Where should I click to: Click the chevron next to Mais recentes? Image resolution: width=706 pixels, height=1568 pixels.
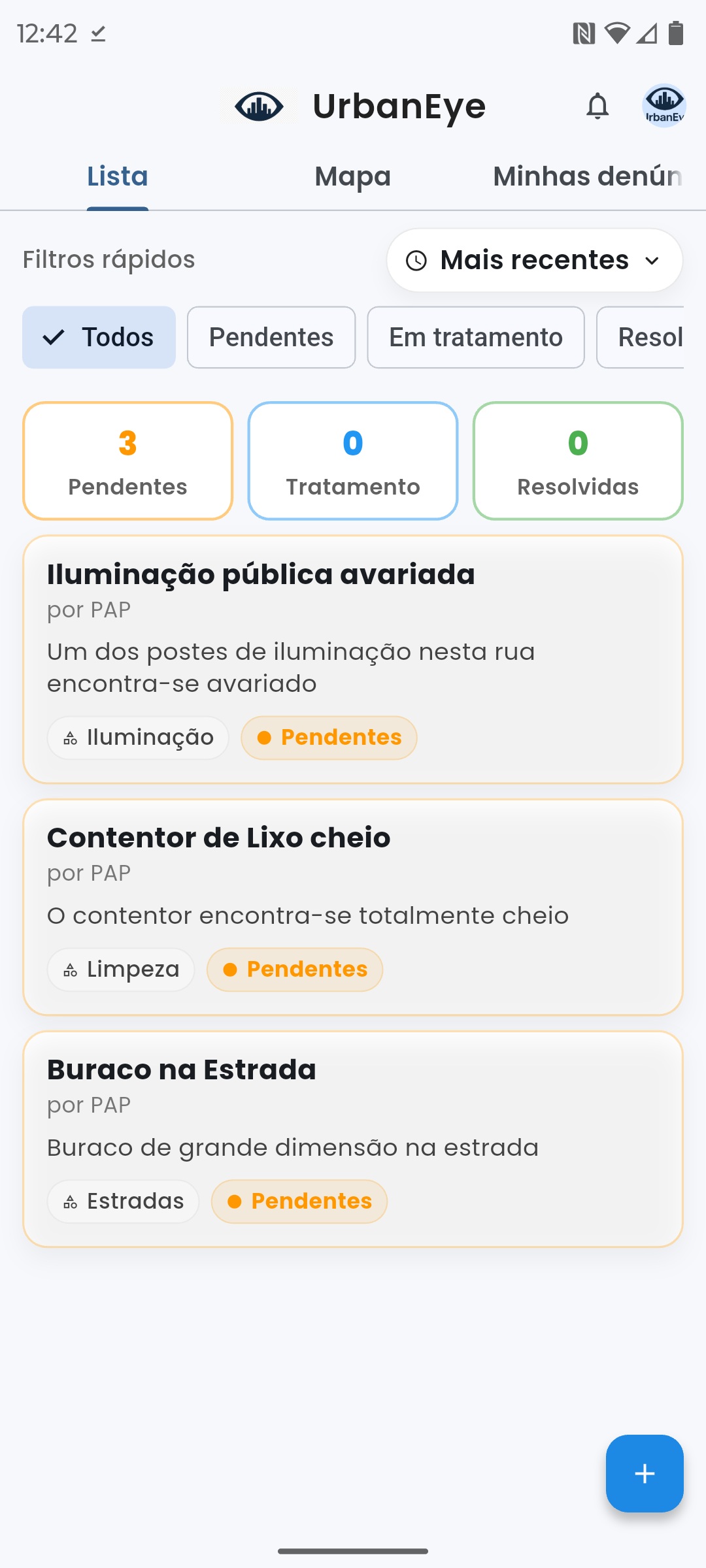653,260
